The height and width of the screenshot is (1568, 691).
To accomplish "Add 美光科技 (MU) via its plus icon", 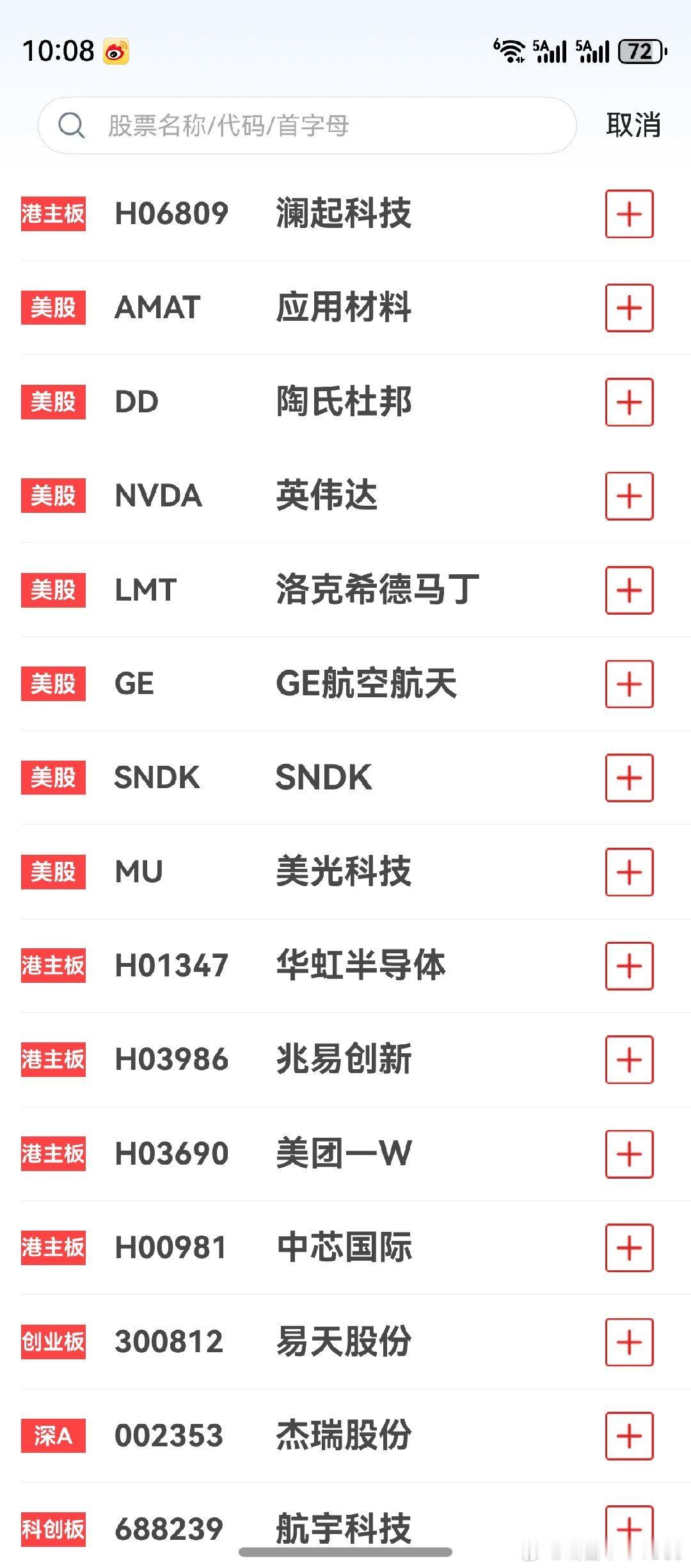I will click(629, 871).
